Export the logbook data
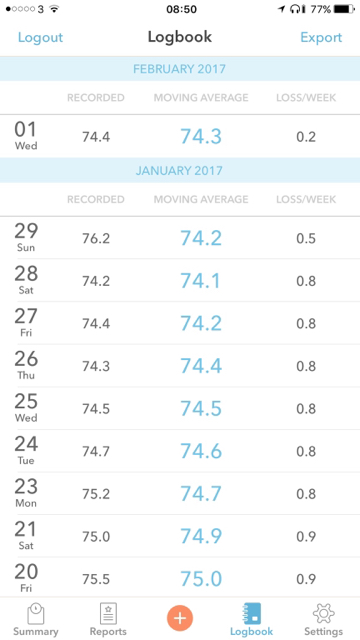This screenshot has height=640, width=360. point(321,38)
